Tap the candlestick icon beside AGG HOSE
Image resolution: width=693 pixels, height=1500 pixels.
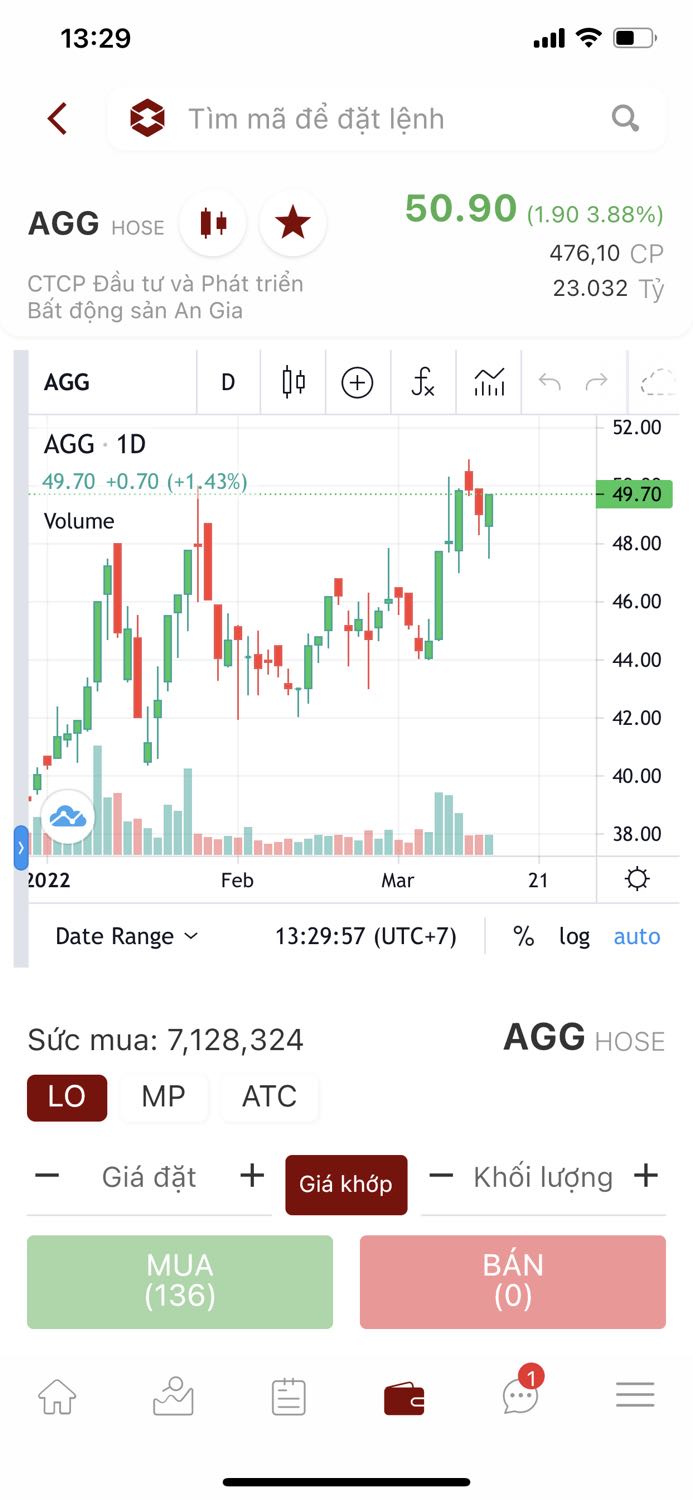coord(213,223)
